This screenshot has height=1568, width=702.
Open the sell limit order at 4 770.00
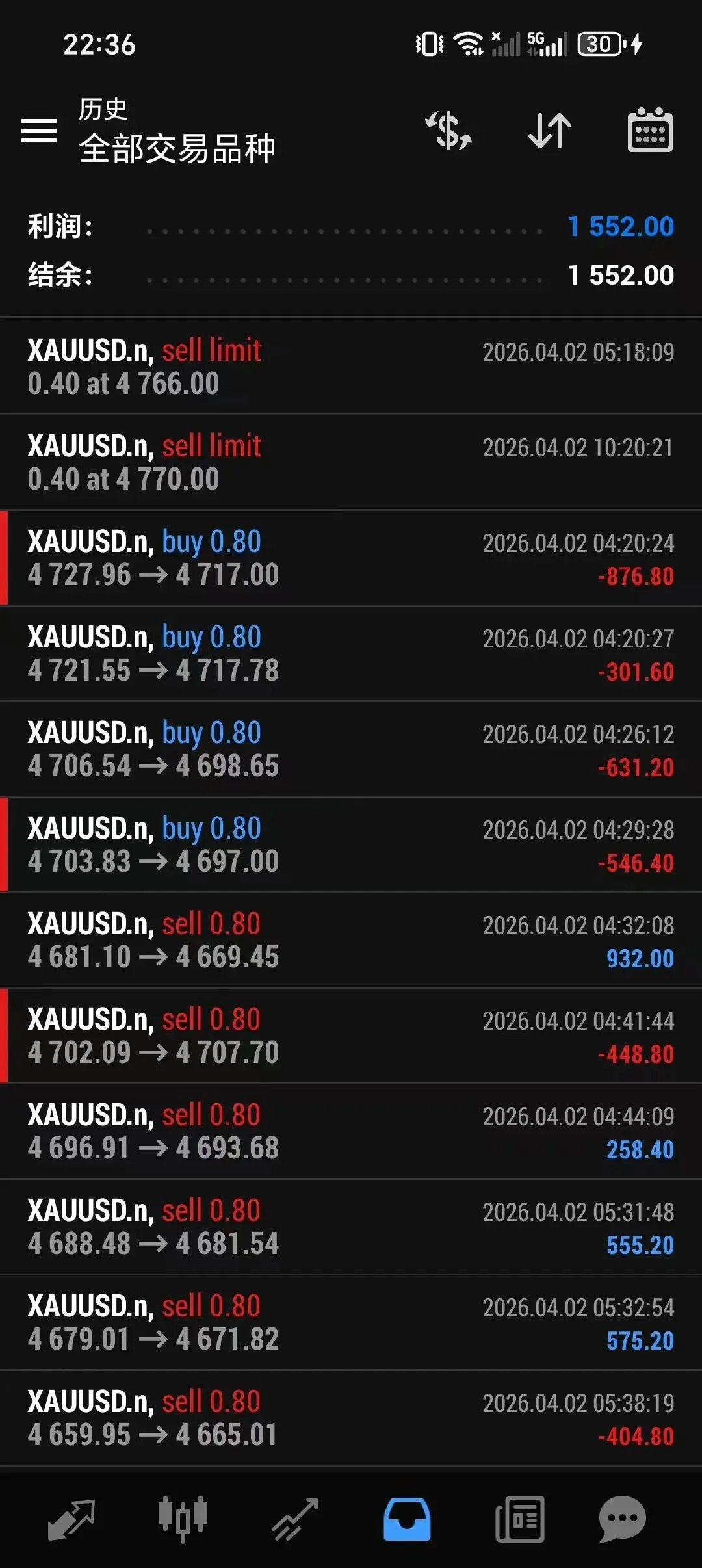click(351, 462)
